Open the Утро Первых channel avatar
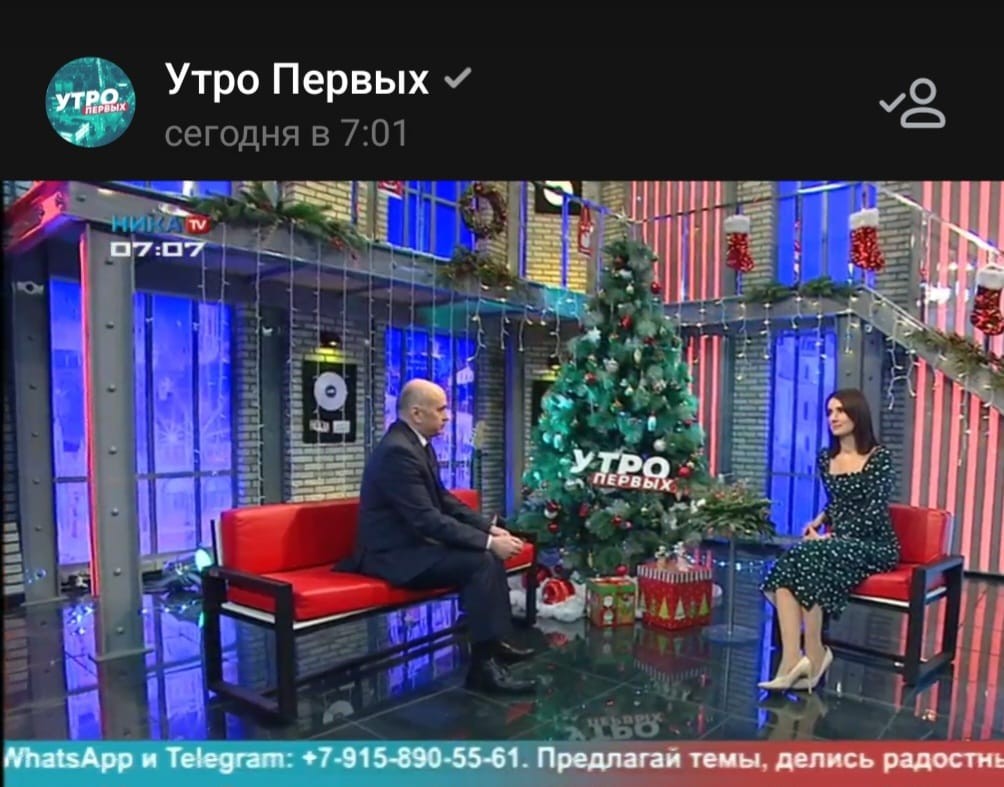Image resolution: width=1004 pixels, height=787 pixels. click(90, 102)
